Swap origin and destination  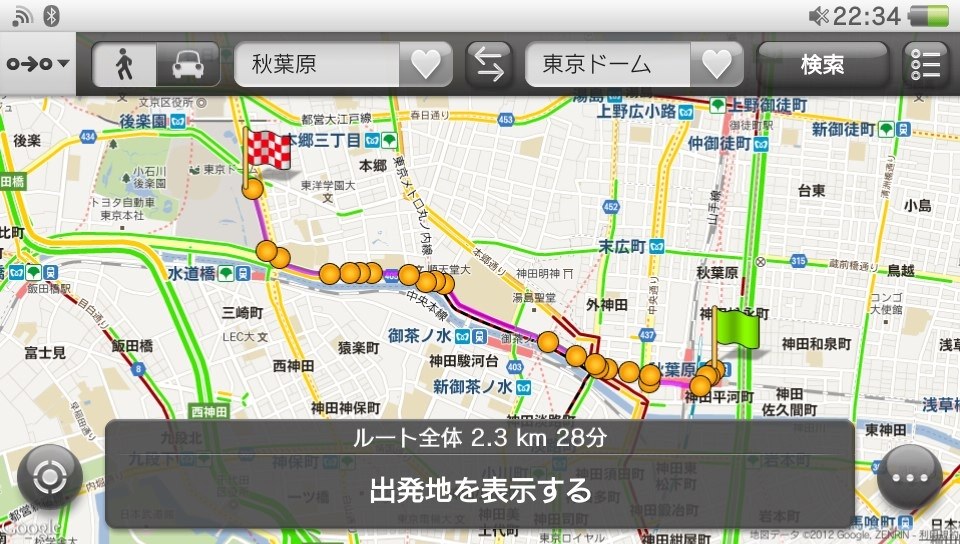coord(489,65)
